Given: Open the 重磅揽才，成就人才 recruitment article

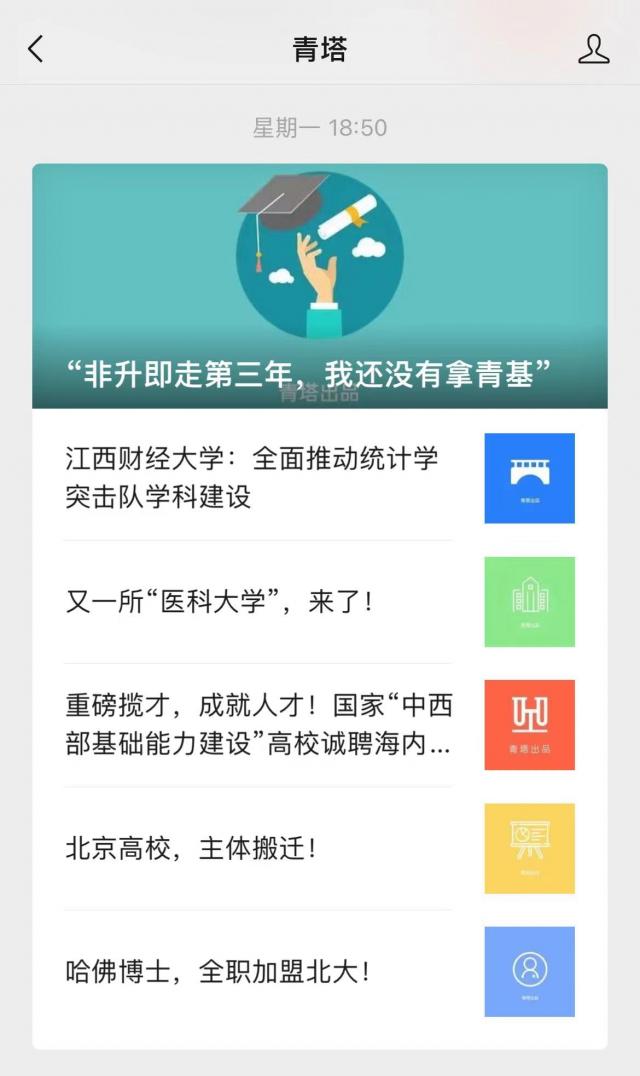Looking at the screenshot, I should coord(258,725).
